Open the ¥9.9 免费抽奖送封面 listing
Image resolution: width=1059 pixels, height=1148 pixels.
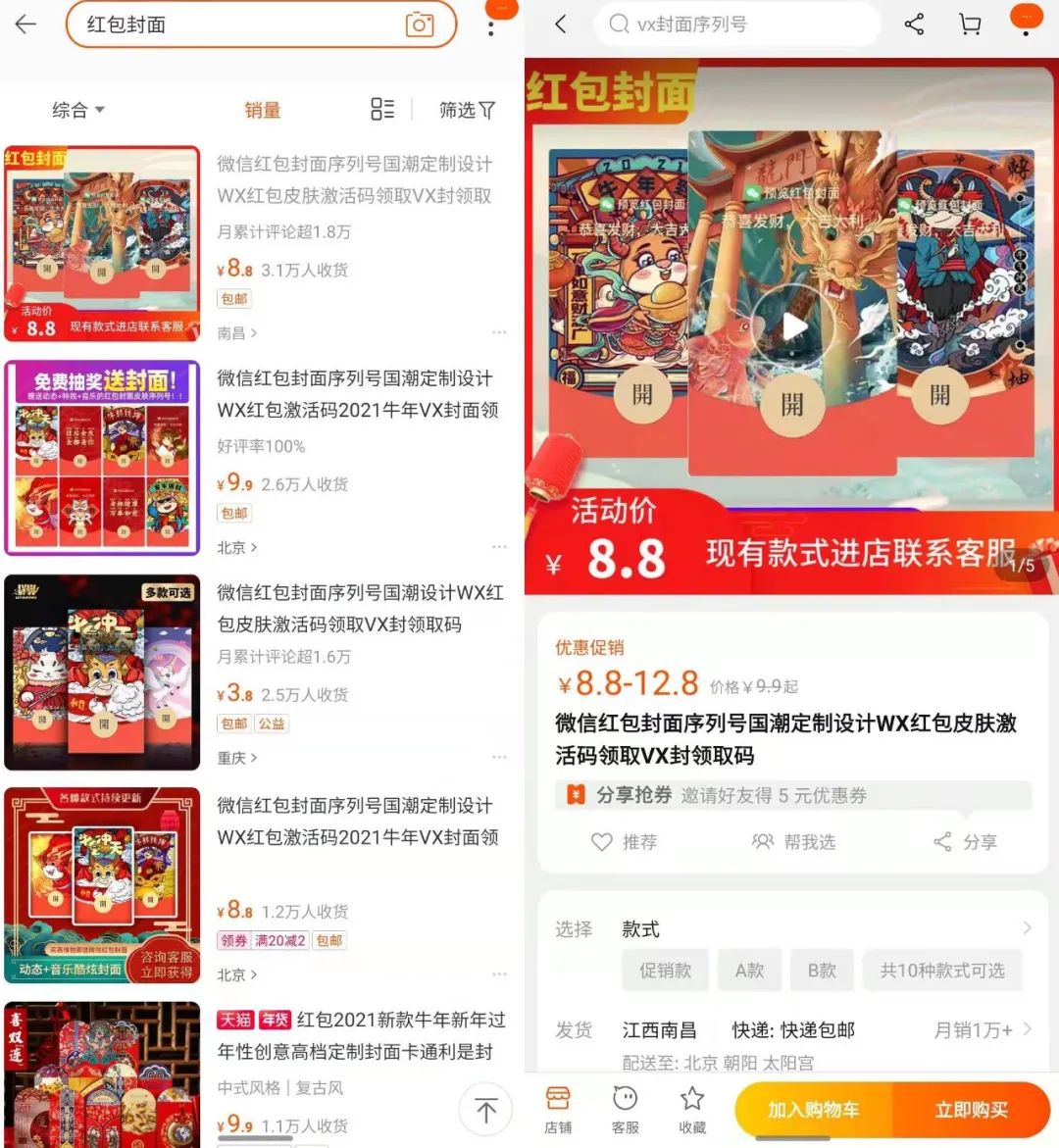(x=359, y=393)
